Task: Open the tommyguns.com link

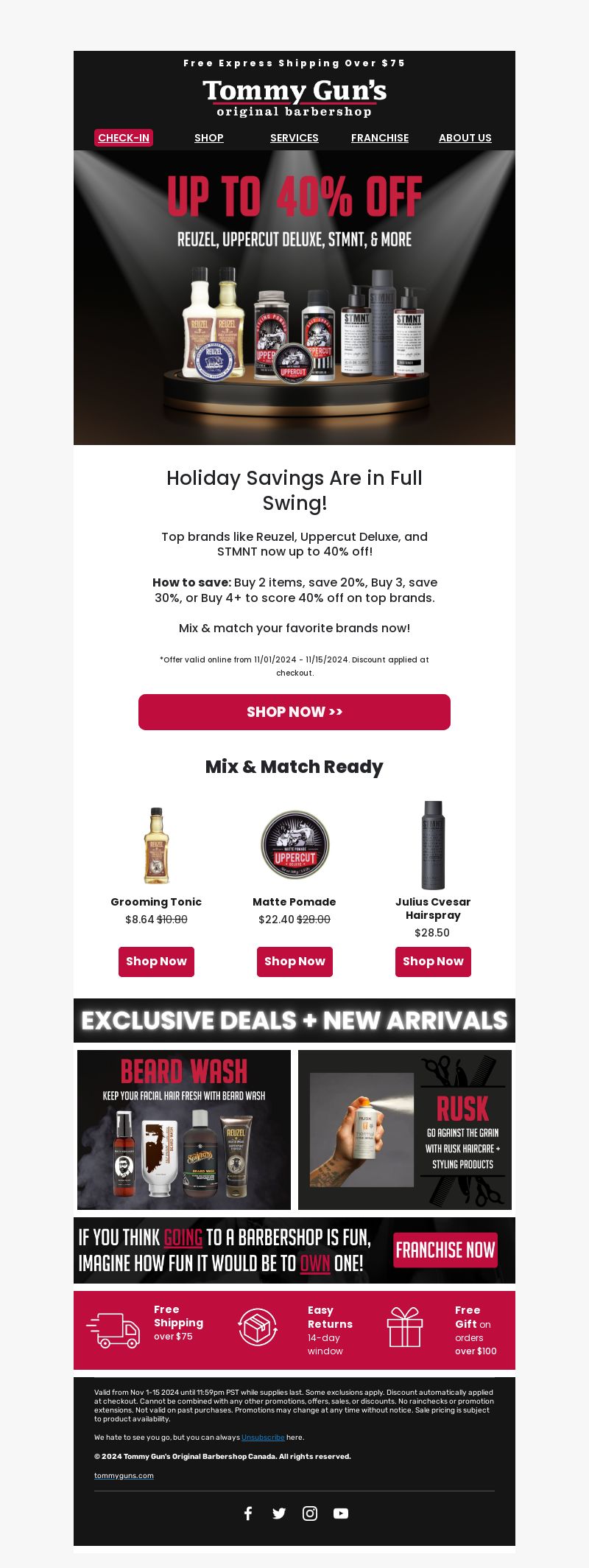Action: point(124,1476)
